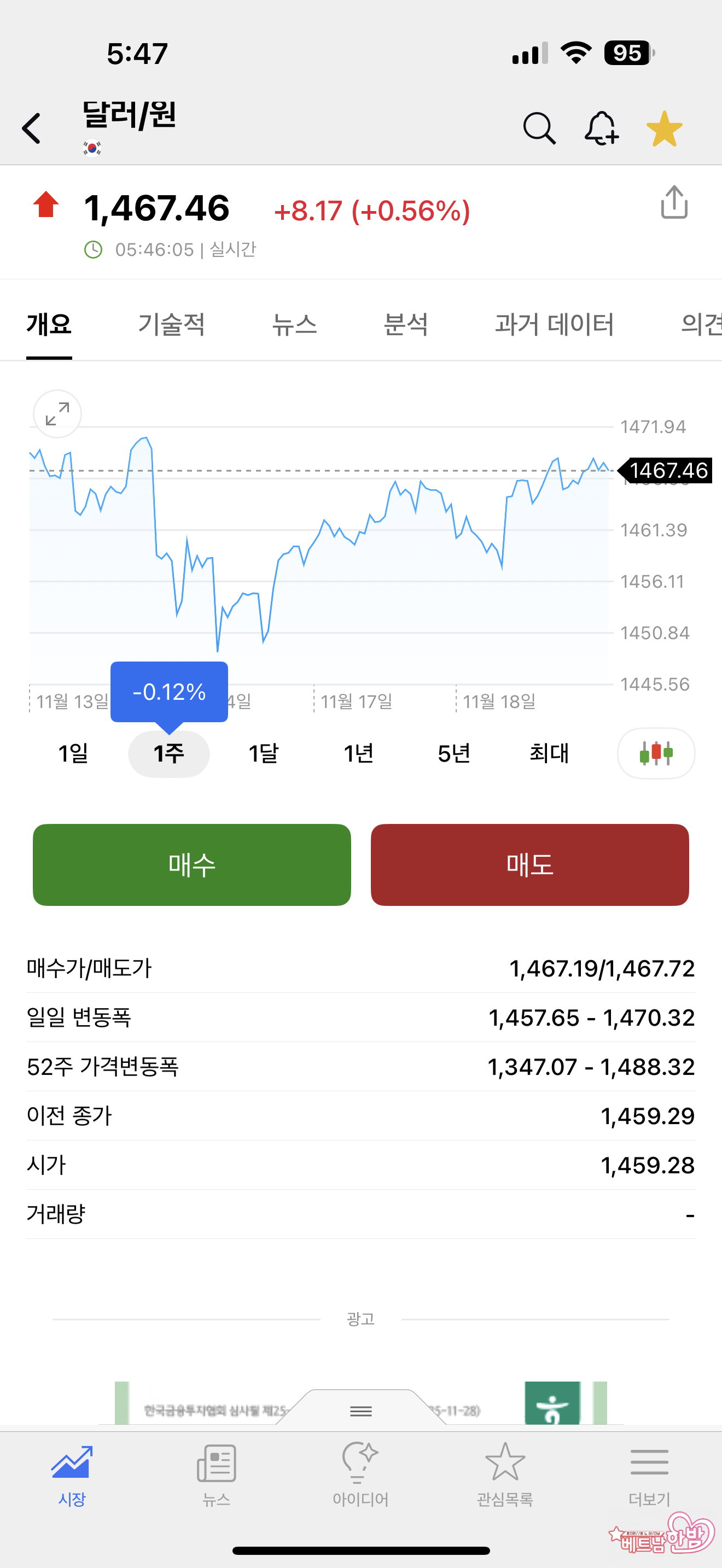Add a price alert with the bell icon
This screenshot has height=1568, width=722.
click(601, 128)
